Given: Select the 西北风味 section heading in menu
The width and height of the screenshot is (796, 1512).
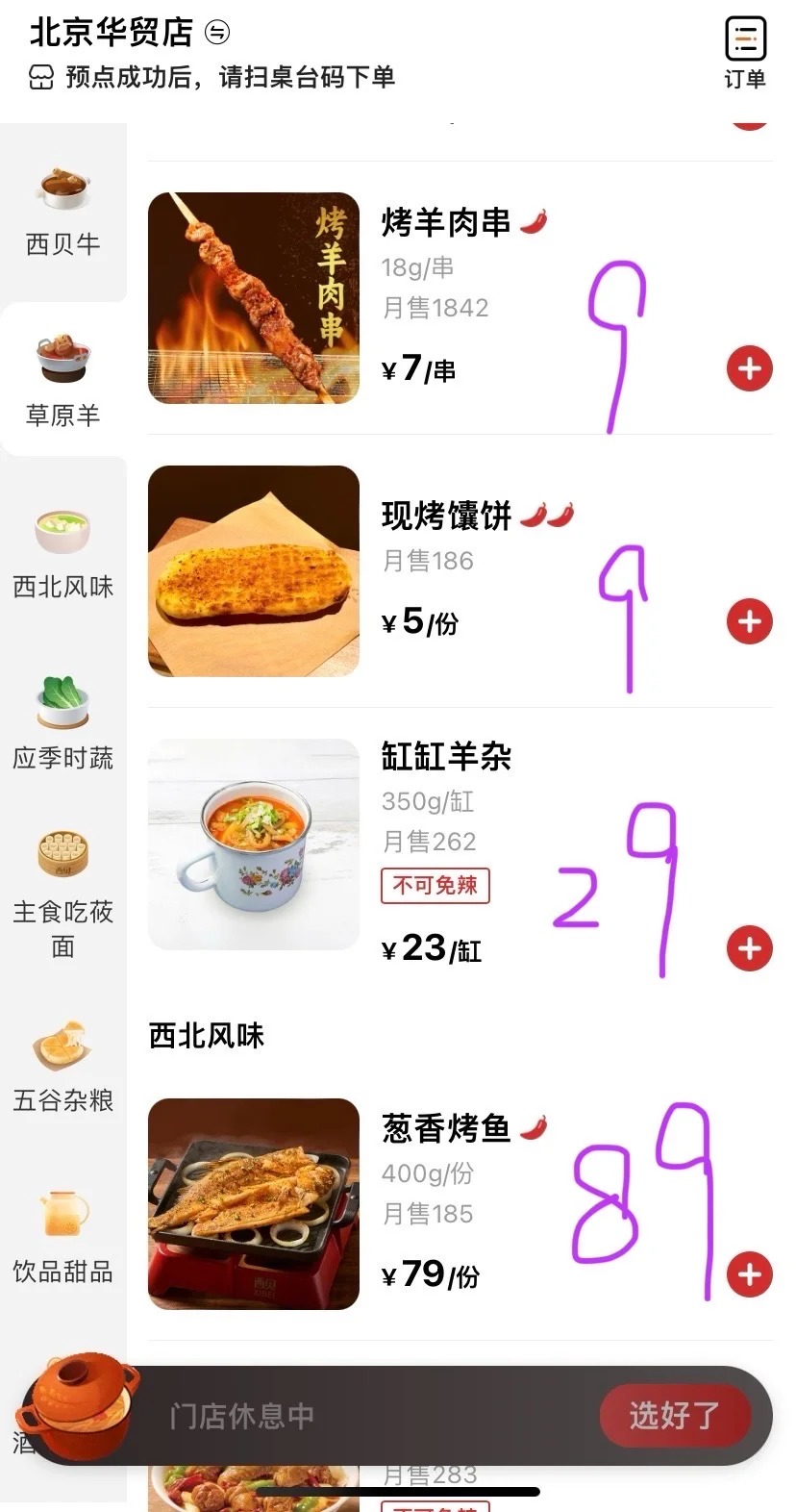Looking at the screenshot, I should point(205,1035).
